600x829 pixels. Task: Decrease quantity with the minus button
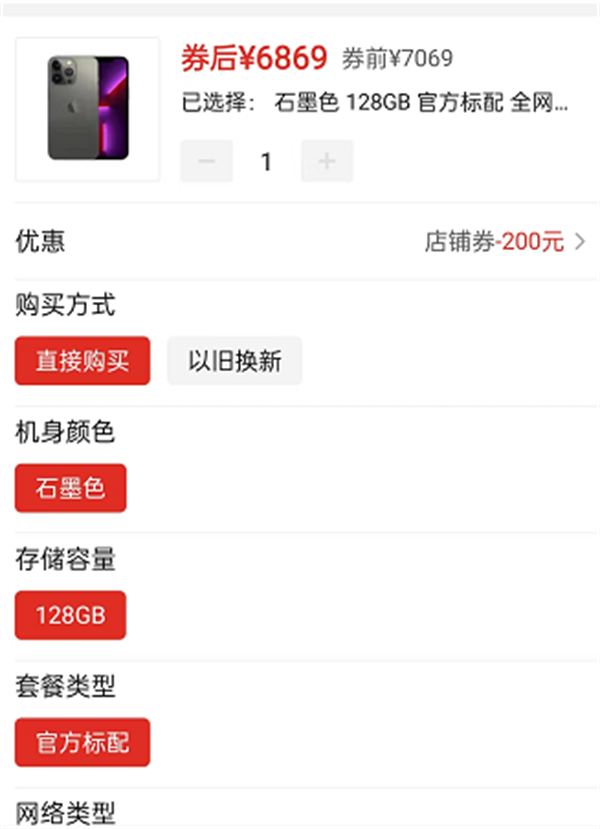point(207,162)
